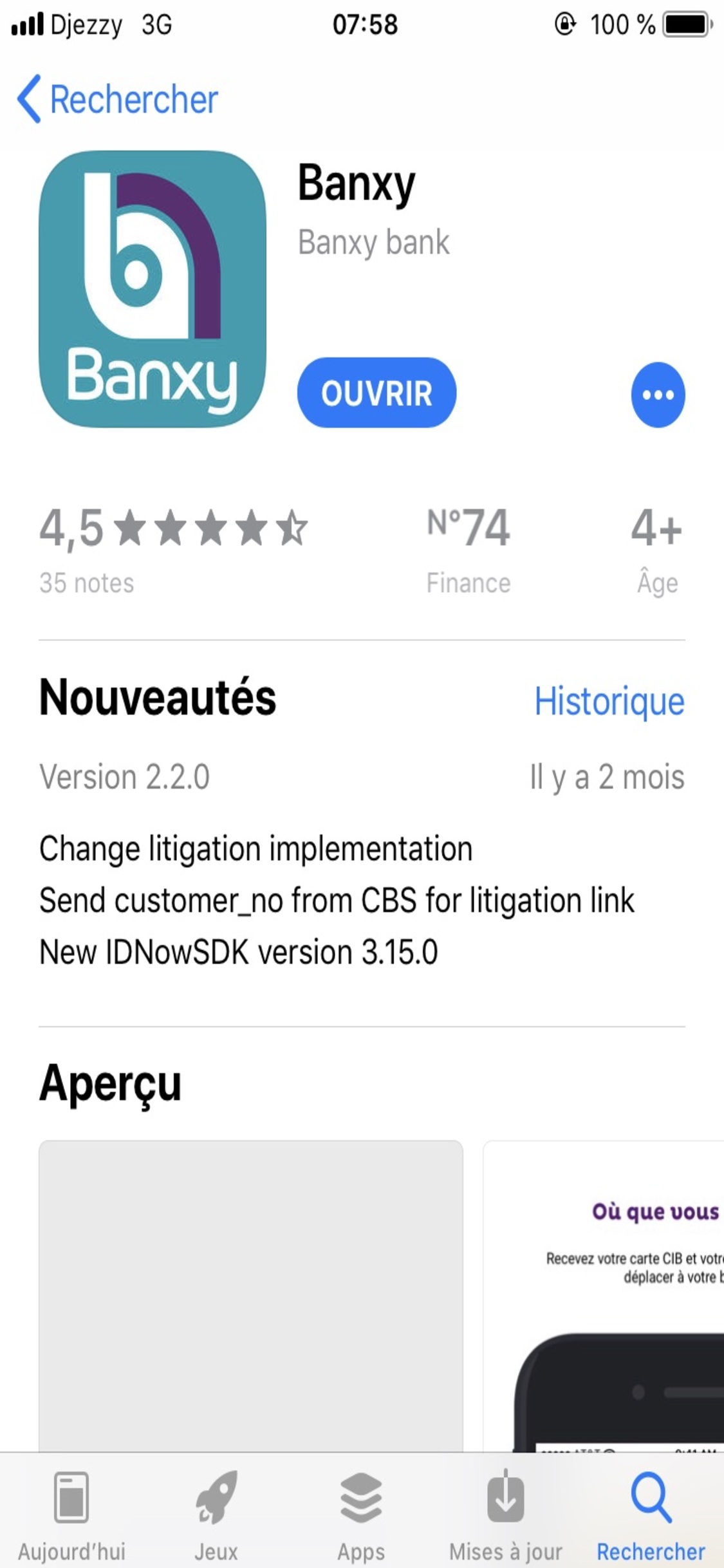Switch to the Apps tab

(x=361, y=1513)
